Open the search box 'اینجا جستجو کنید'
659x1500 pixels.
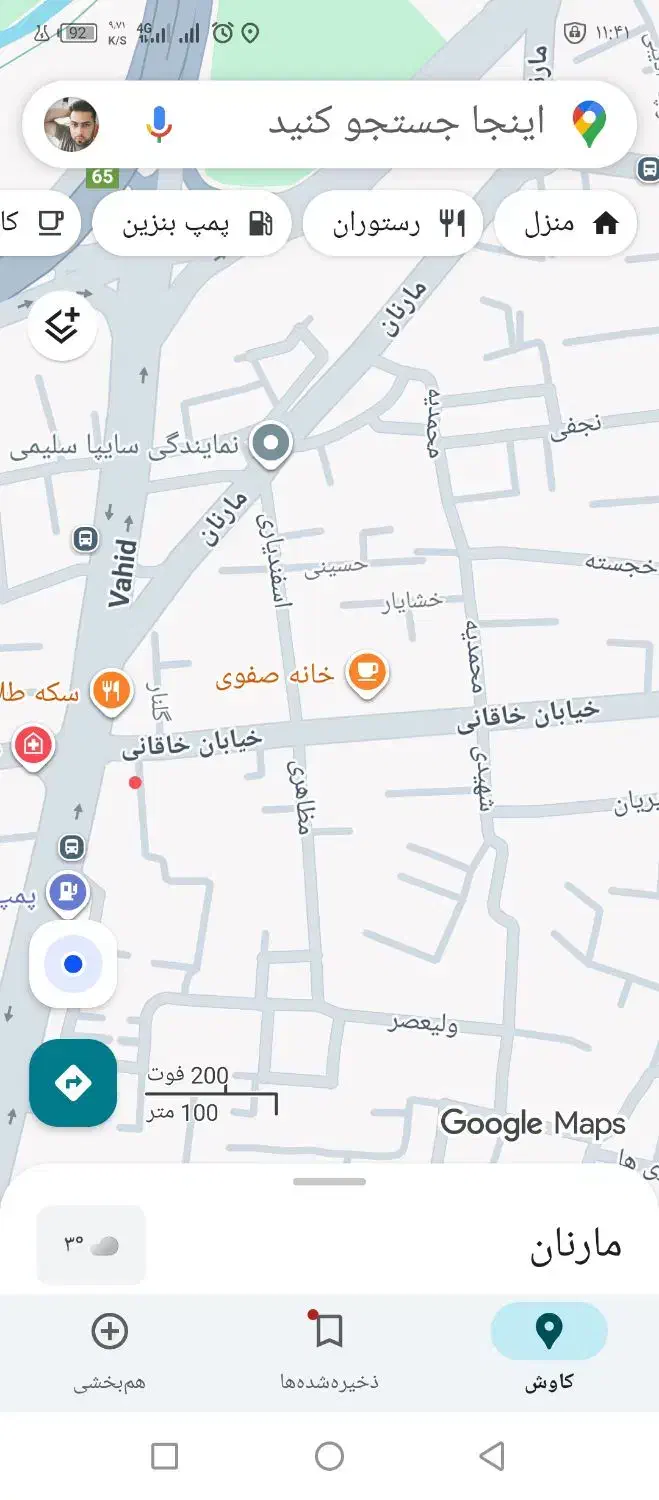tap(400, 124)
